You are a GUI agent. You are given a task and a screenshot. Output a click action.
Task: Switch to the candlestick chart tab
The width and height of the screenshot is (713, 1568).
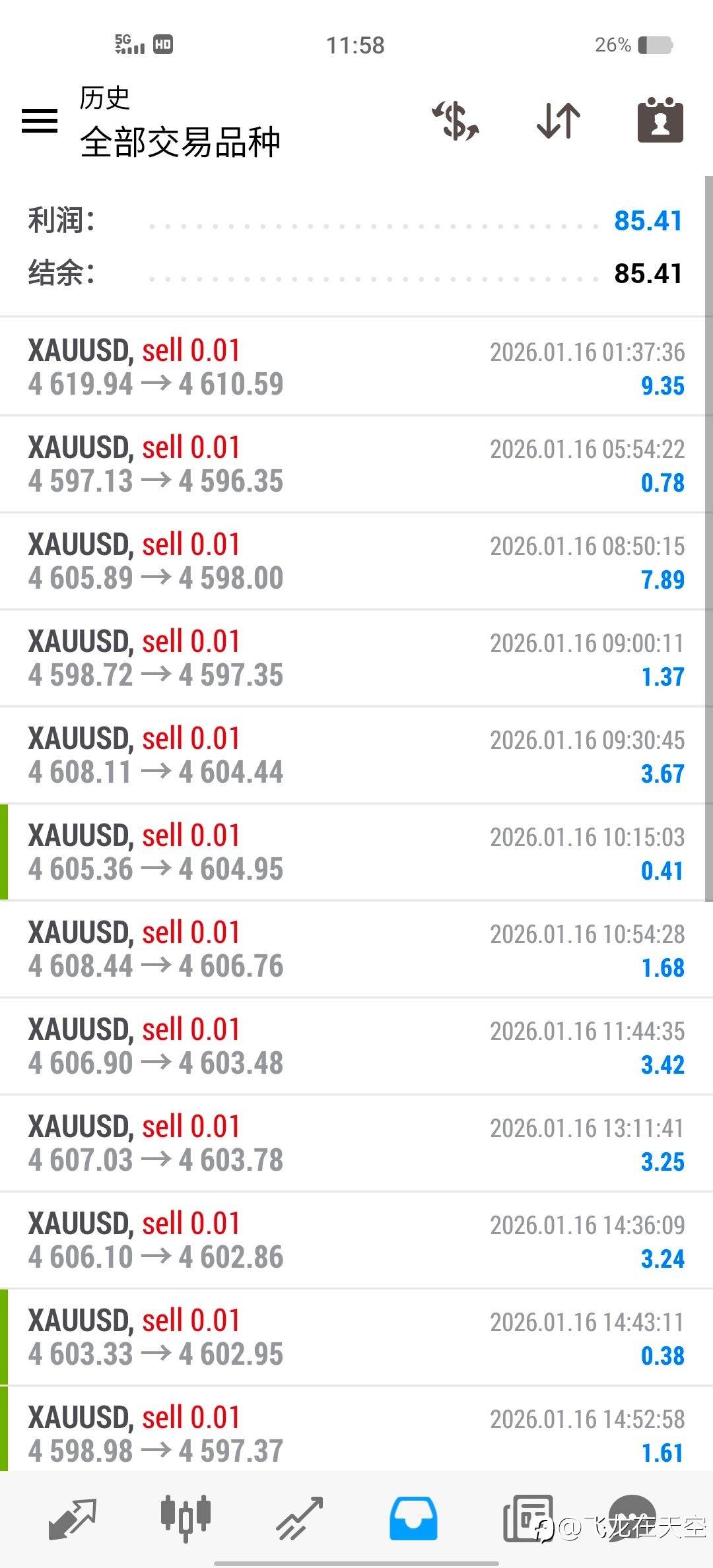[186, 1518]
